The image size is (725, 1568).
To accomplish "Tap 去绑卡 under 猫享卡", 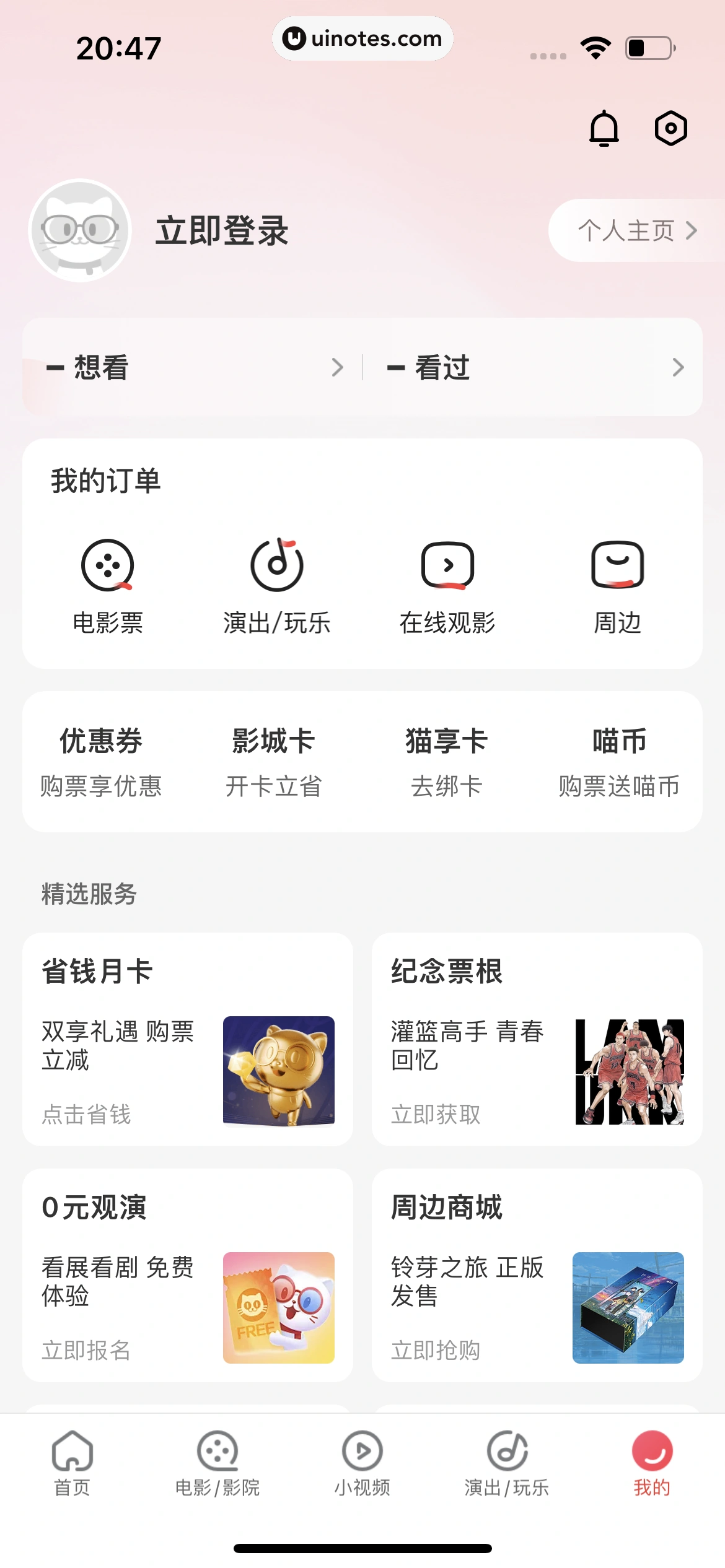I will pyautogui.click(x=447, y=786).
